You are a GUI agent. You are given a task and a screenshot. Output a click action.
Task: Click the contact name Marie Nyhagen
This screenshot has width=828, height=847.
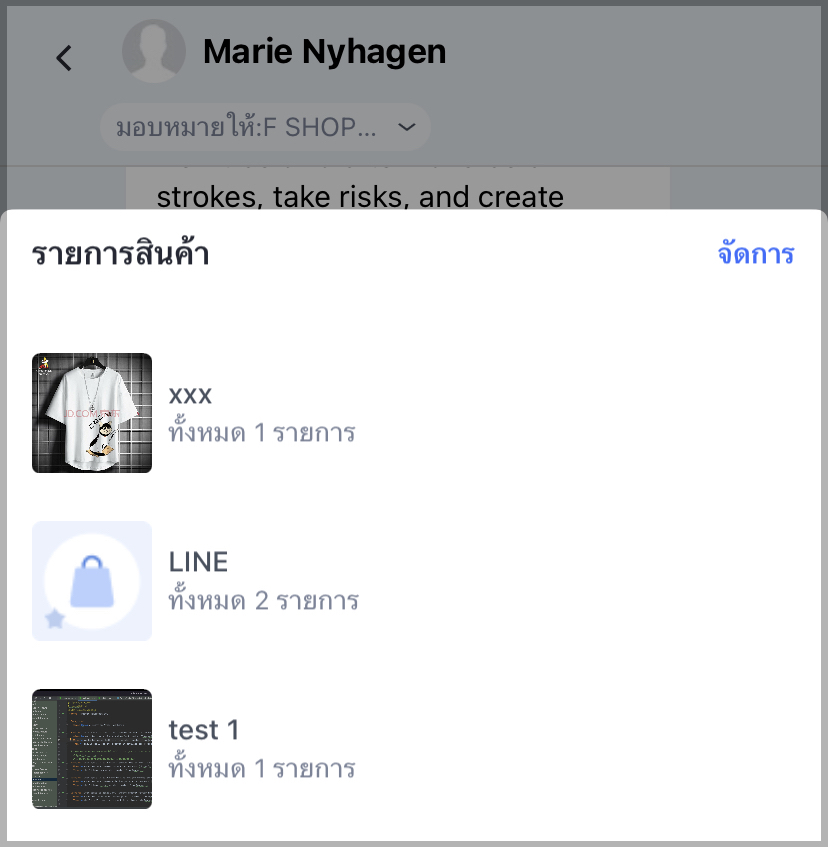tap(323, 50)
